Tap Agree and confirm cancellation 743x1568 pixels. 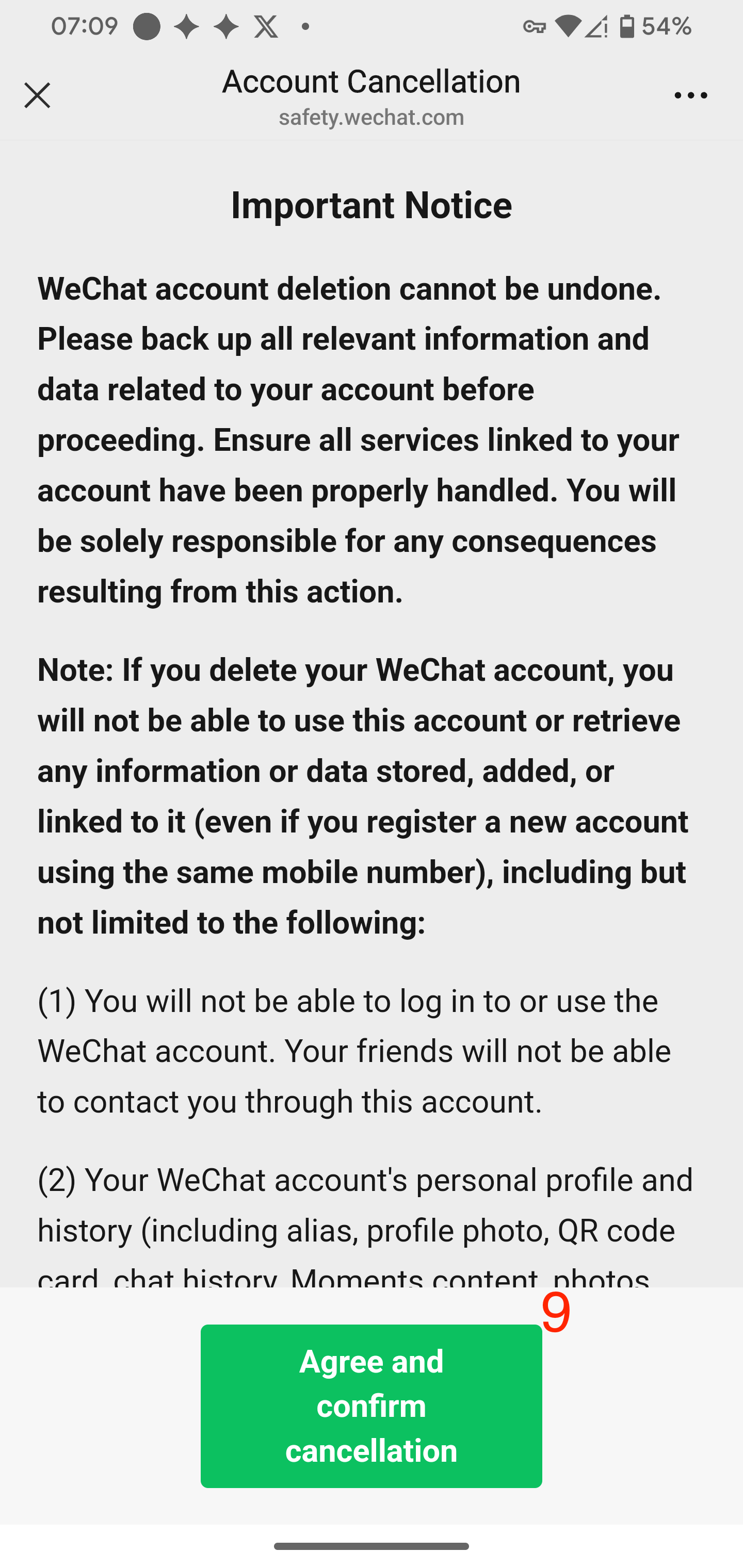(x=371, y=1406)
